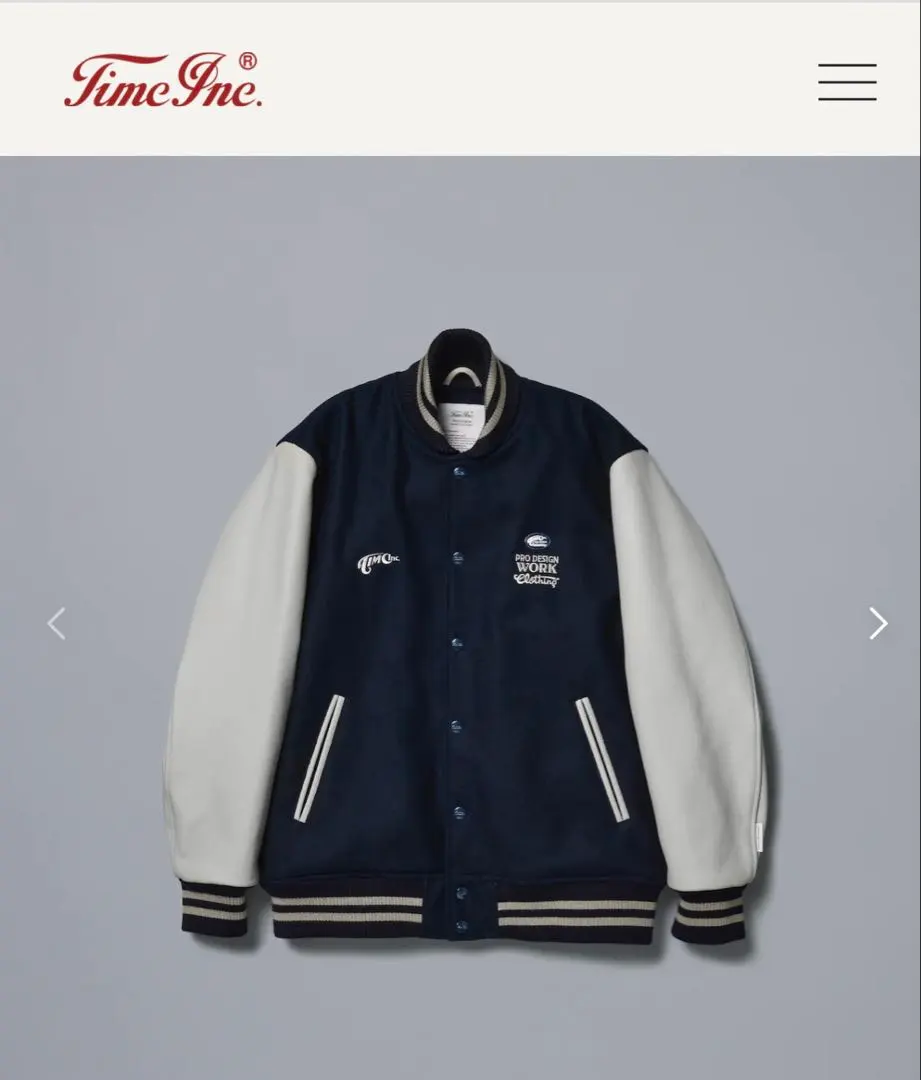
Task: Go to the previous jacket photo
Action: pos(57,624)
